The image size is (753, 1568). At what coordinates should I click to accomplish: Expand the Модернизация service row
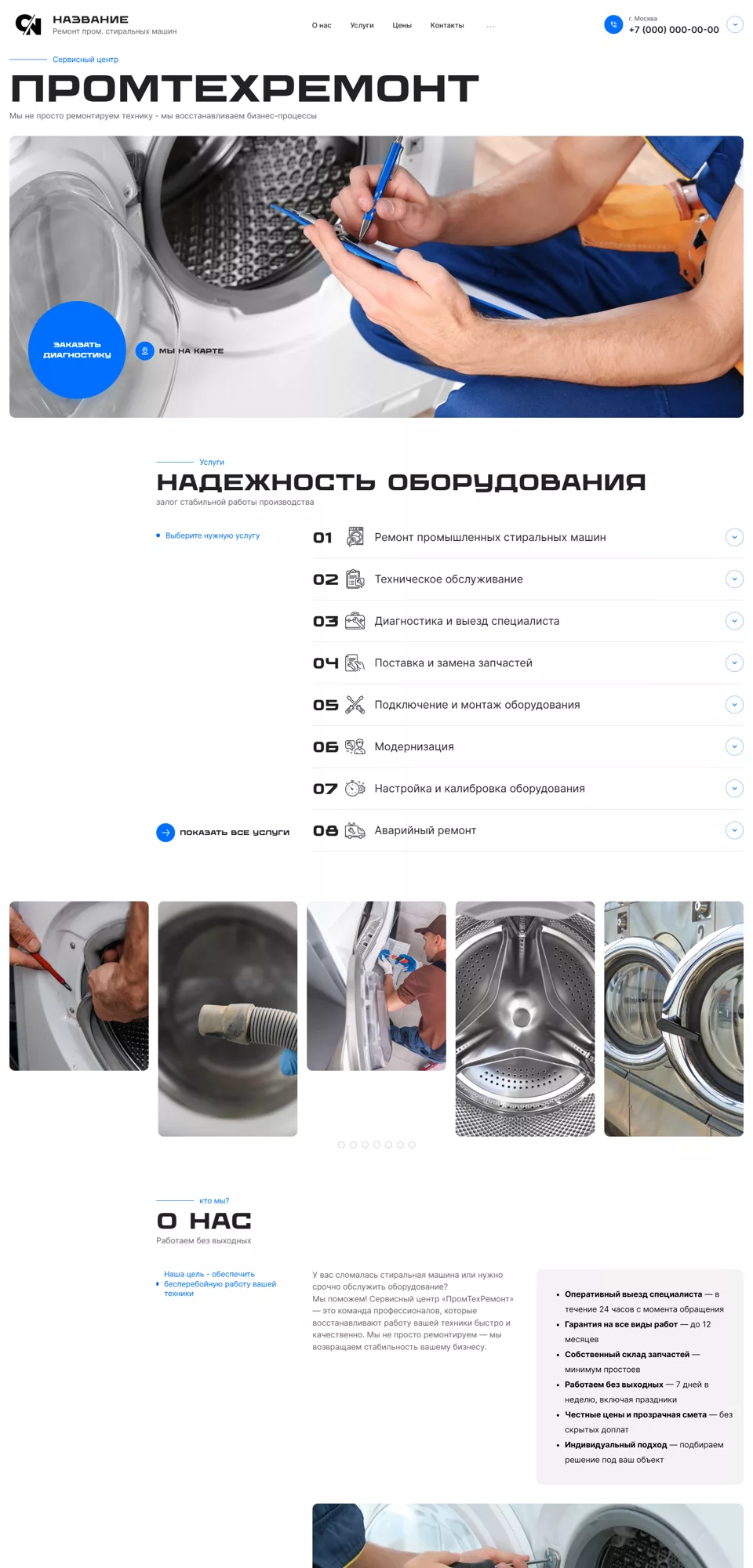[x=528, y=746]
